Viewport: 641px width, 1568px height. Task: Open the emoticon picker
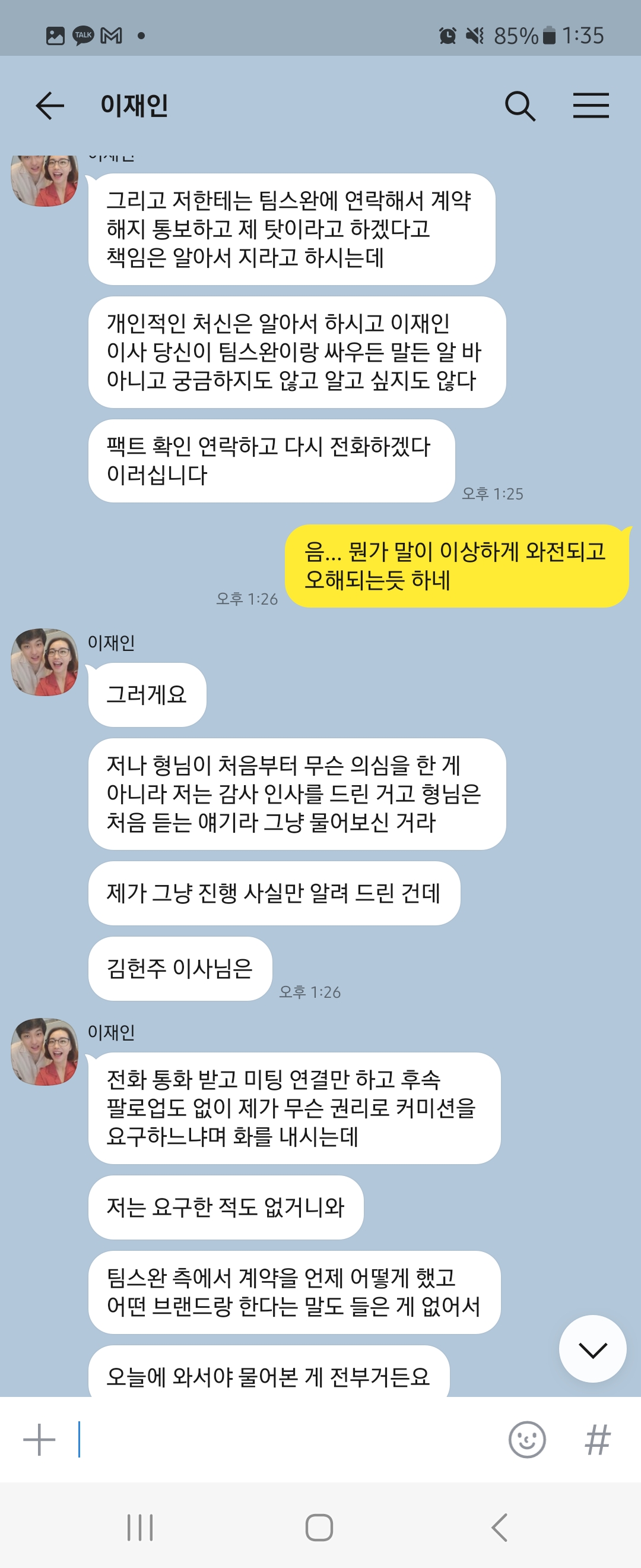coord(526,1440)
